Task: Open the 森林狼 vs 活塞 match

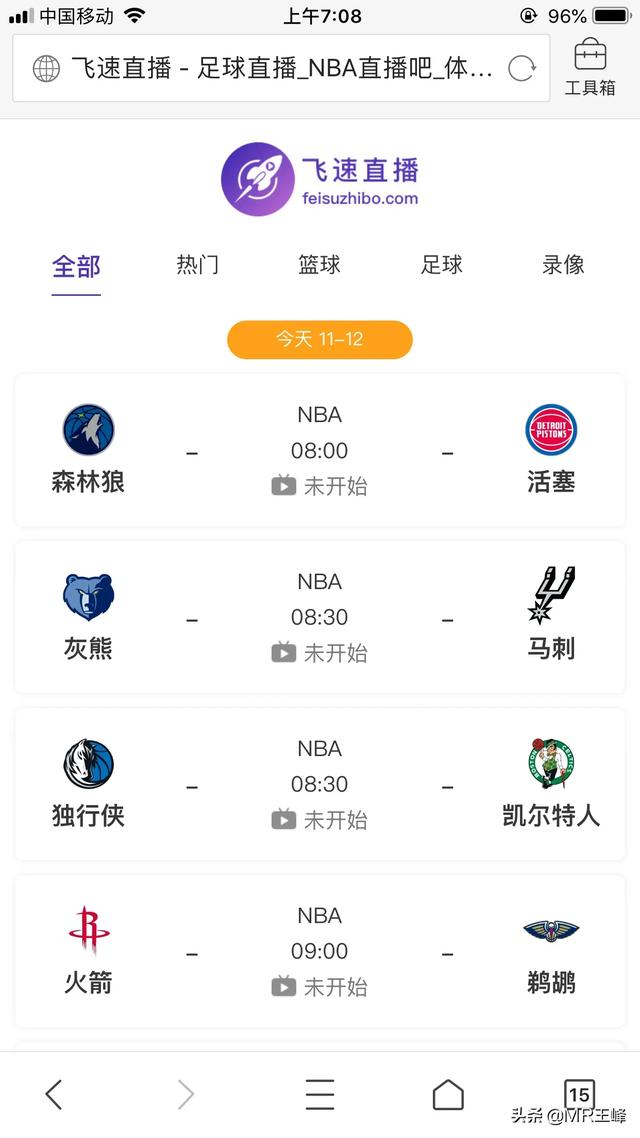Action: click(320, 450)
